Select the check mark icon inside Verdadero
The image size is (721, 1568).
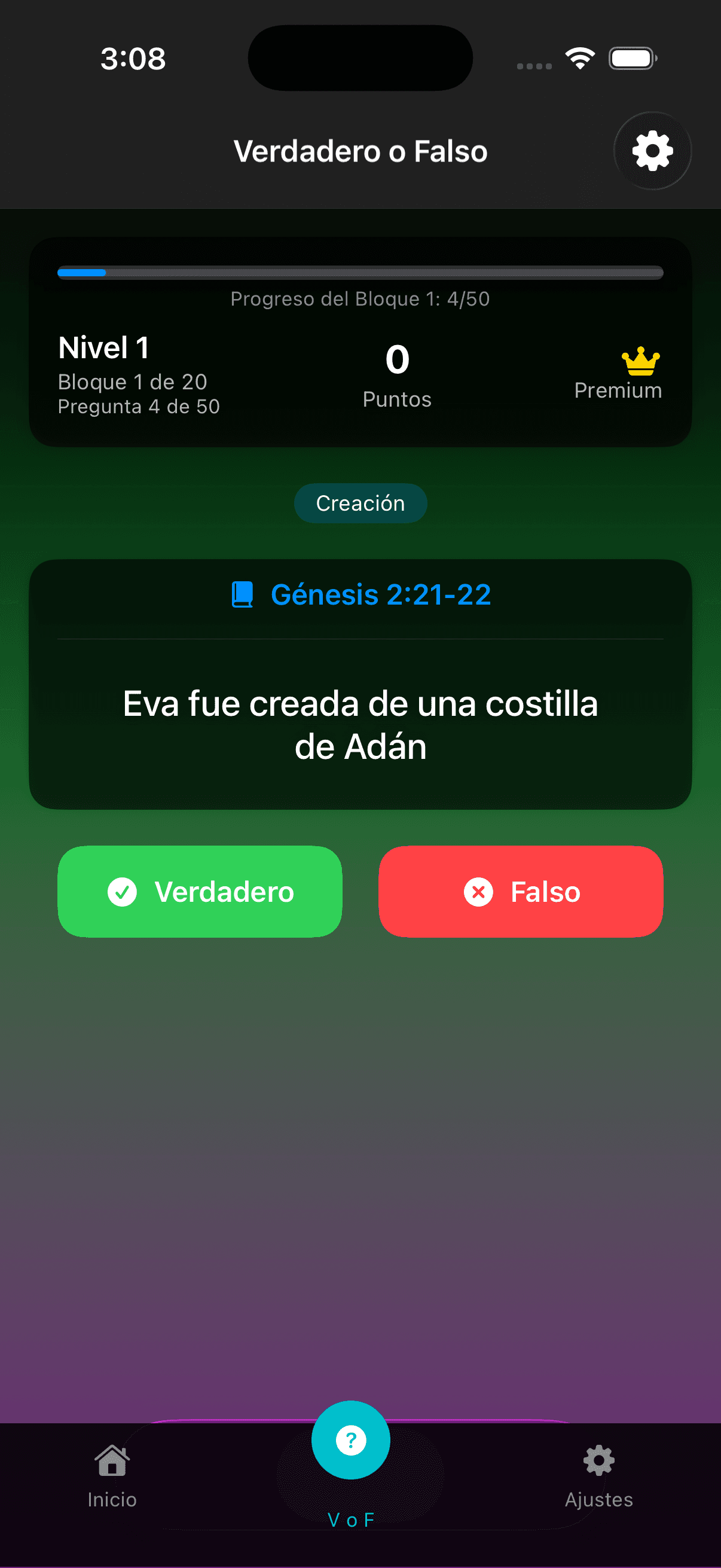click(124, 891)
